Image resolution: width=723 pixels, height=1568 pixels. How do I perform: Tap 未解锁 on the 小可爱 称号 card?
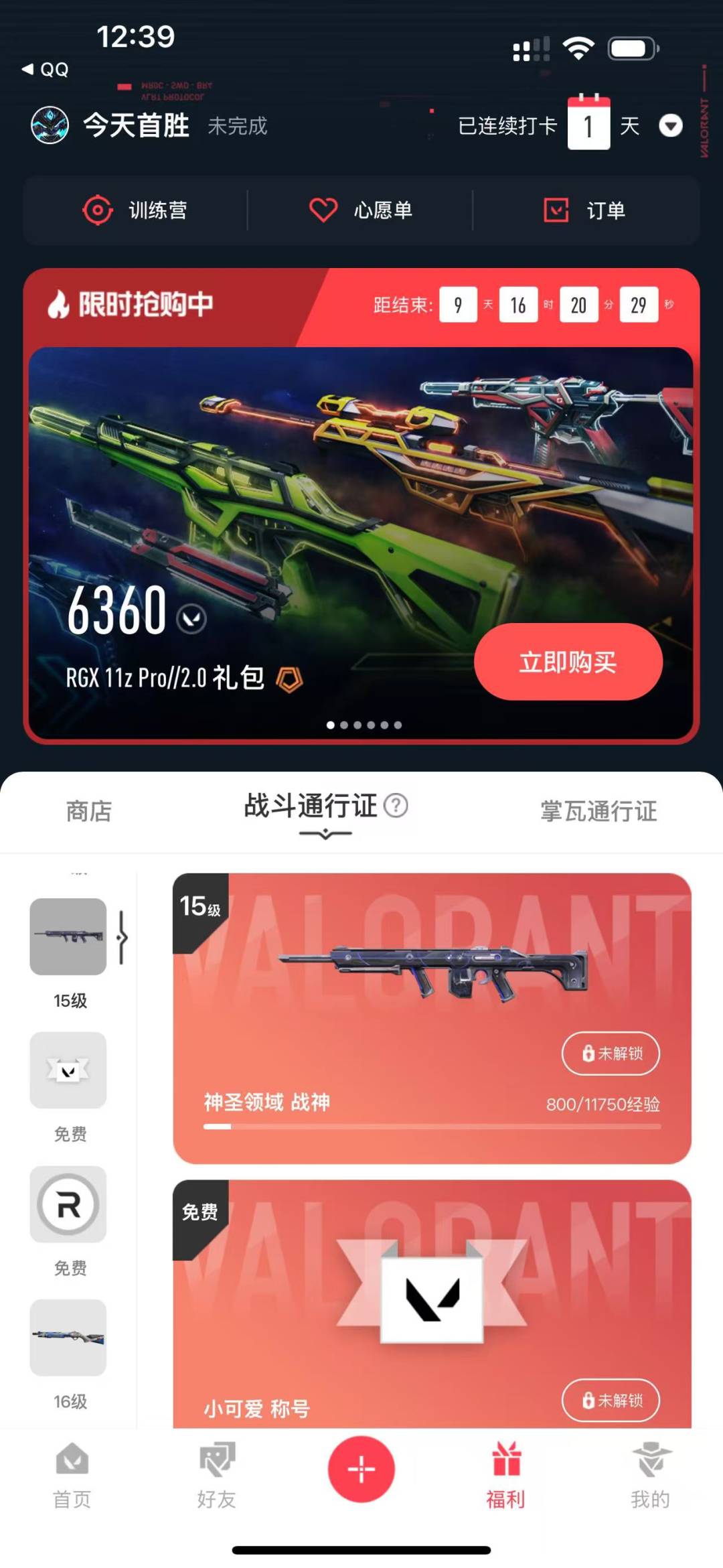[x=611, y=1400]
